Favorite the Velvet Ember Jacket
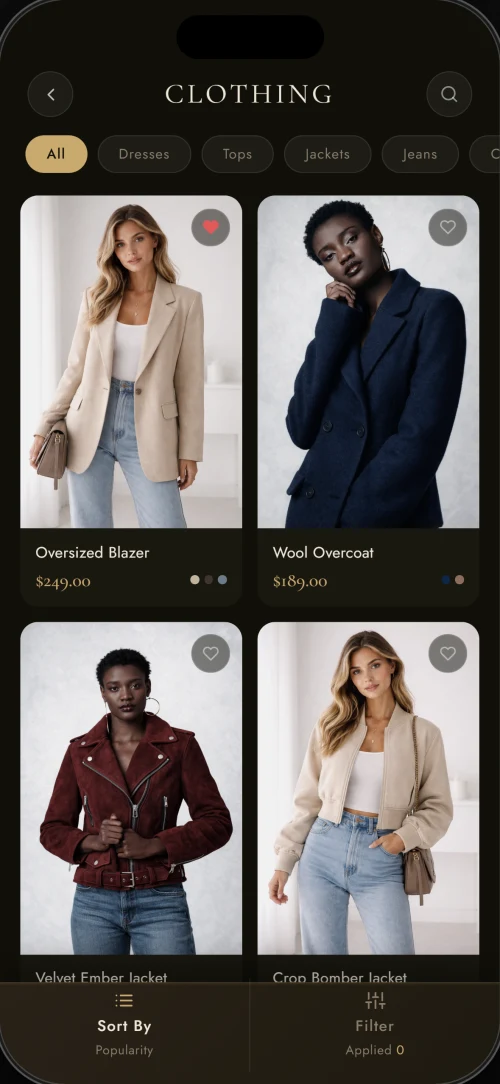The height and width of the screenshot is (1084, 500). coord(211,653)
